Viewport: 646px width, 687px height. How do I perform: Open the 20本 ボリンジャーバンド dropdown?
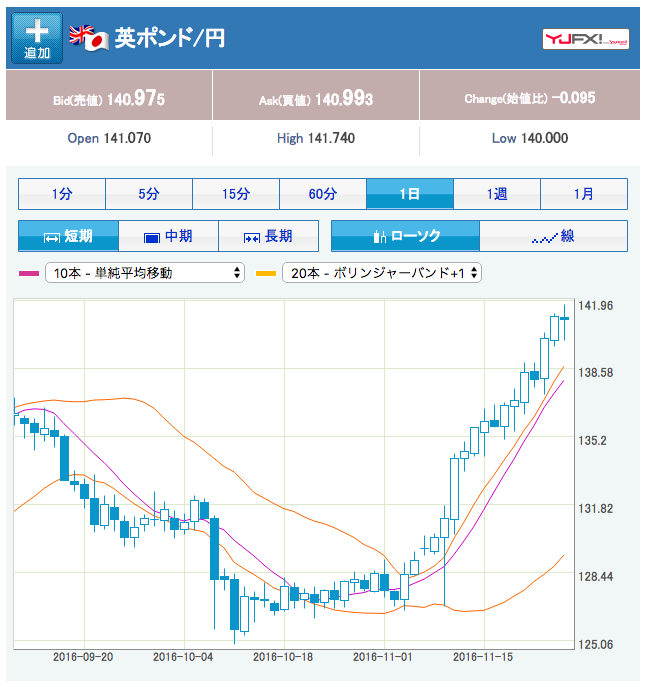382,272
